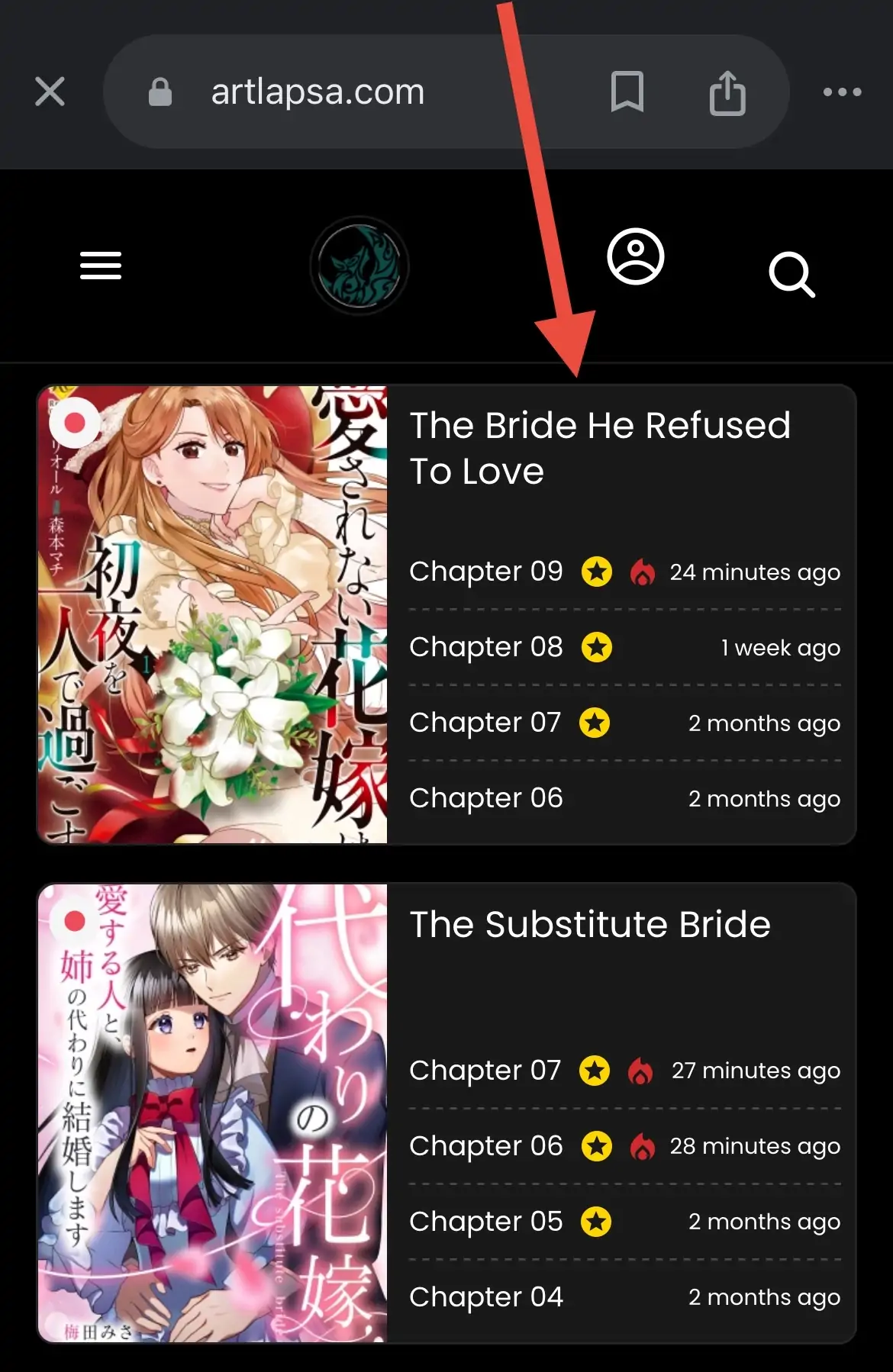The width and height of the screenshot is (893, 1372).
Task: Open The Substitute Bride title
Action: 589,925
